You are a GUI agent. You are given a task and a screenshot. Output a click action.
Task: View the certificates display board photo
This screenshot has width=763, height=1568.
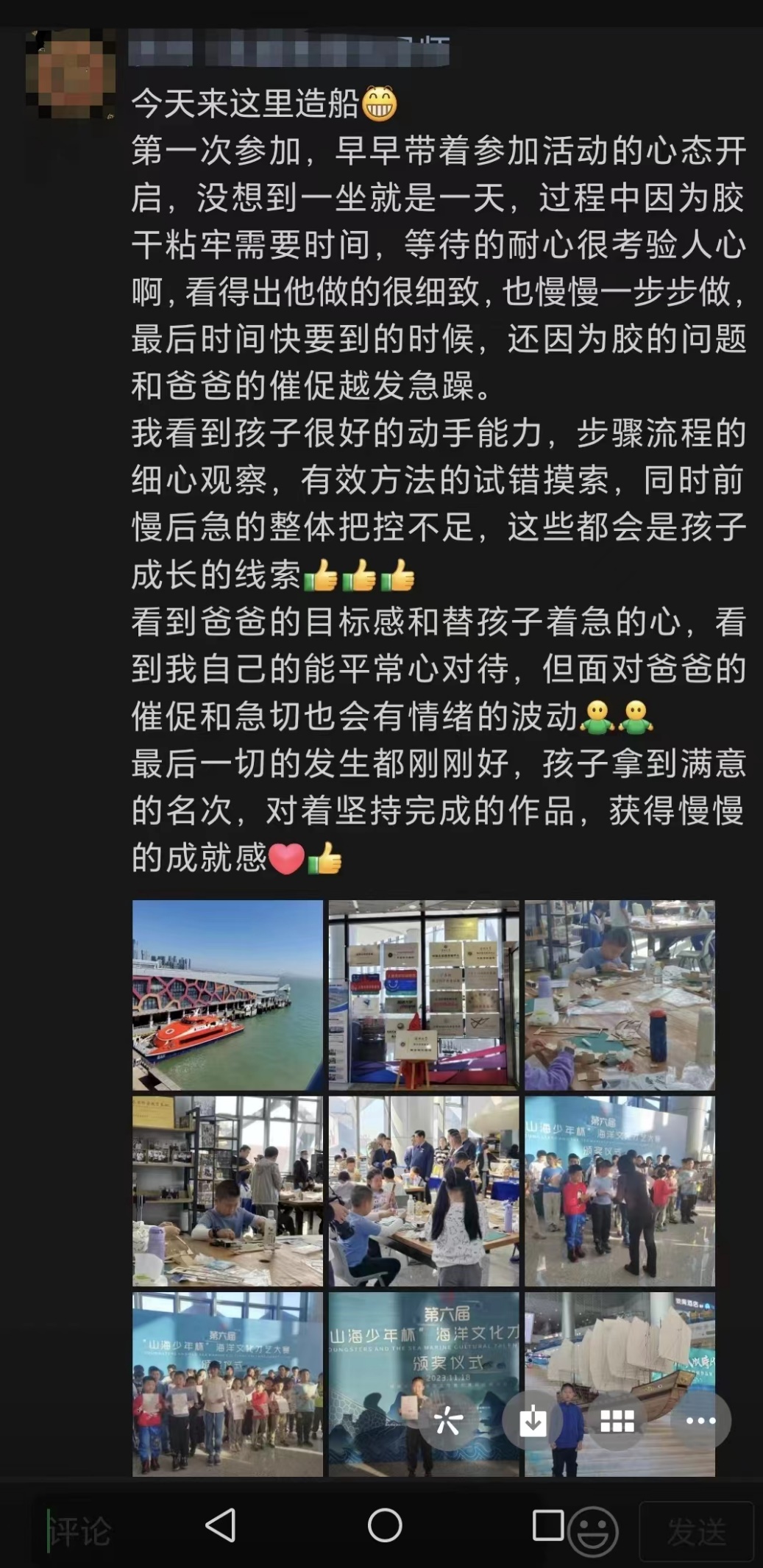click(x=423, y=994)
